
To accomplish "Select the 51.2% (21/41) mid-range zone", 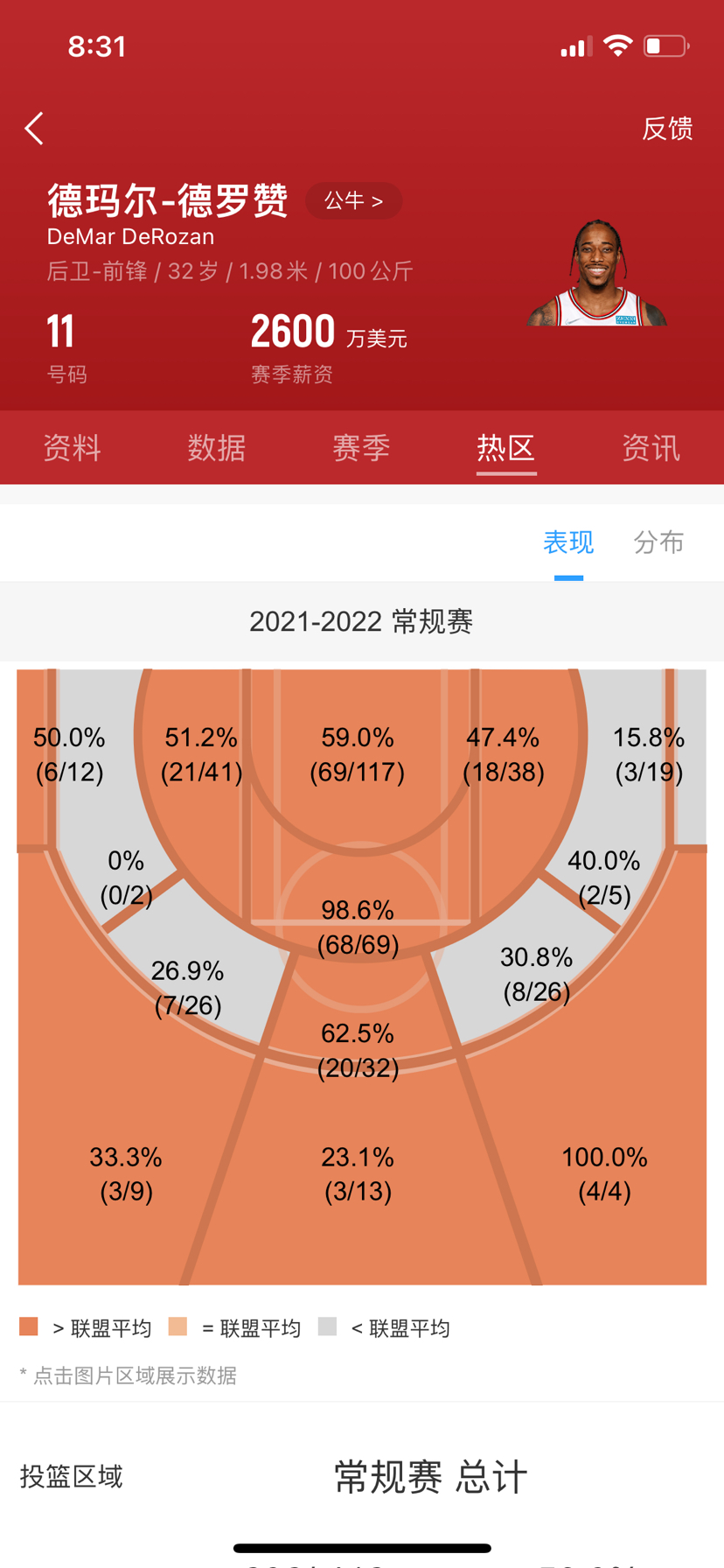I will (x=201, y=754).
